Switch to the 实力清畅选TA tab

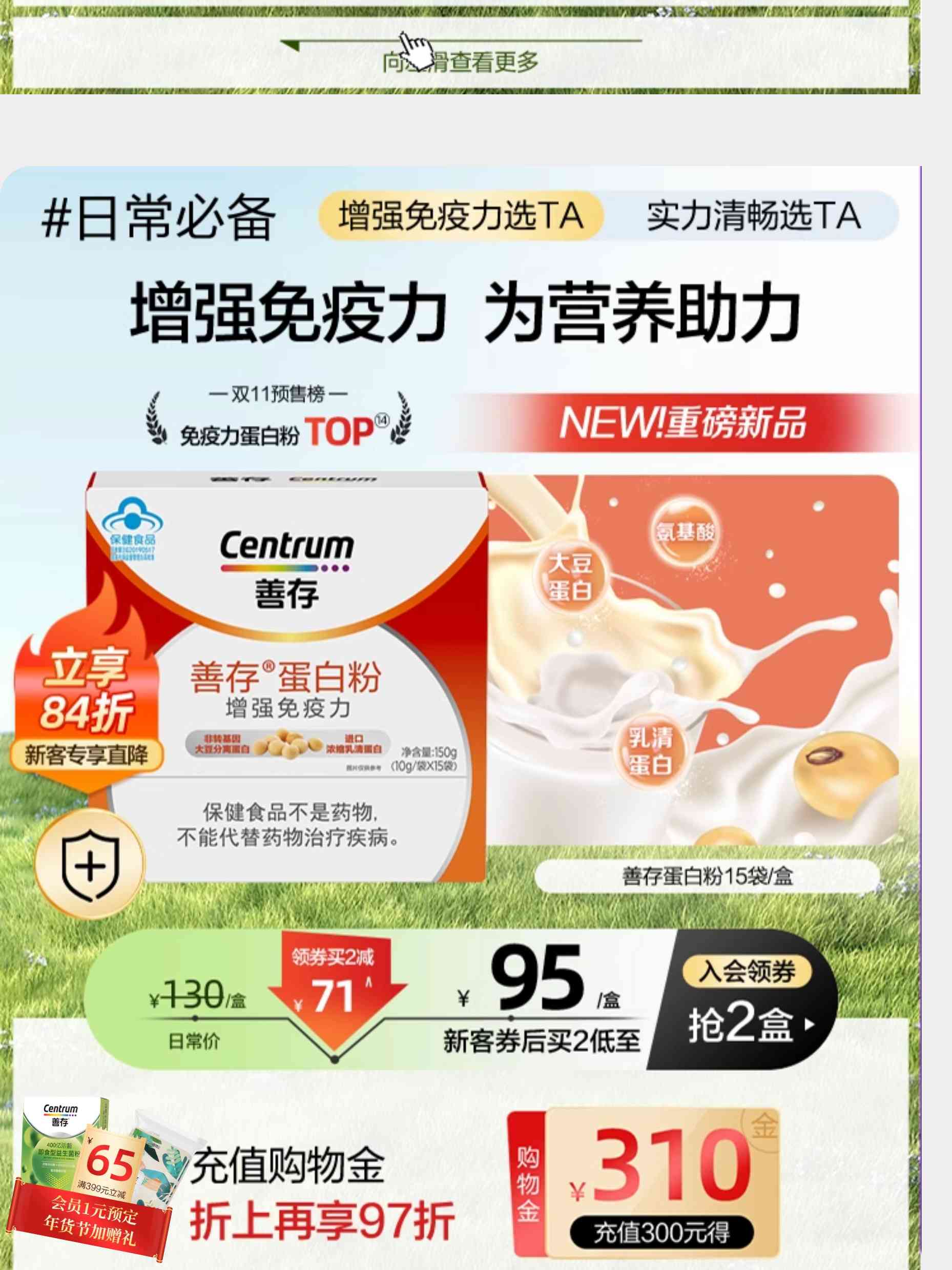[x=753, y=216]
